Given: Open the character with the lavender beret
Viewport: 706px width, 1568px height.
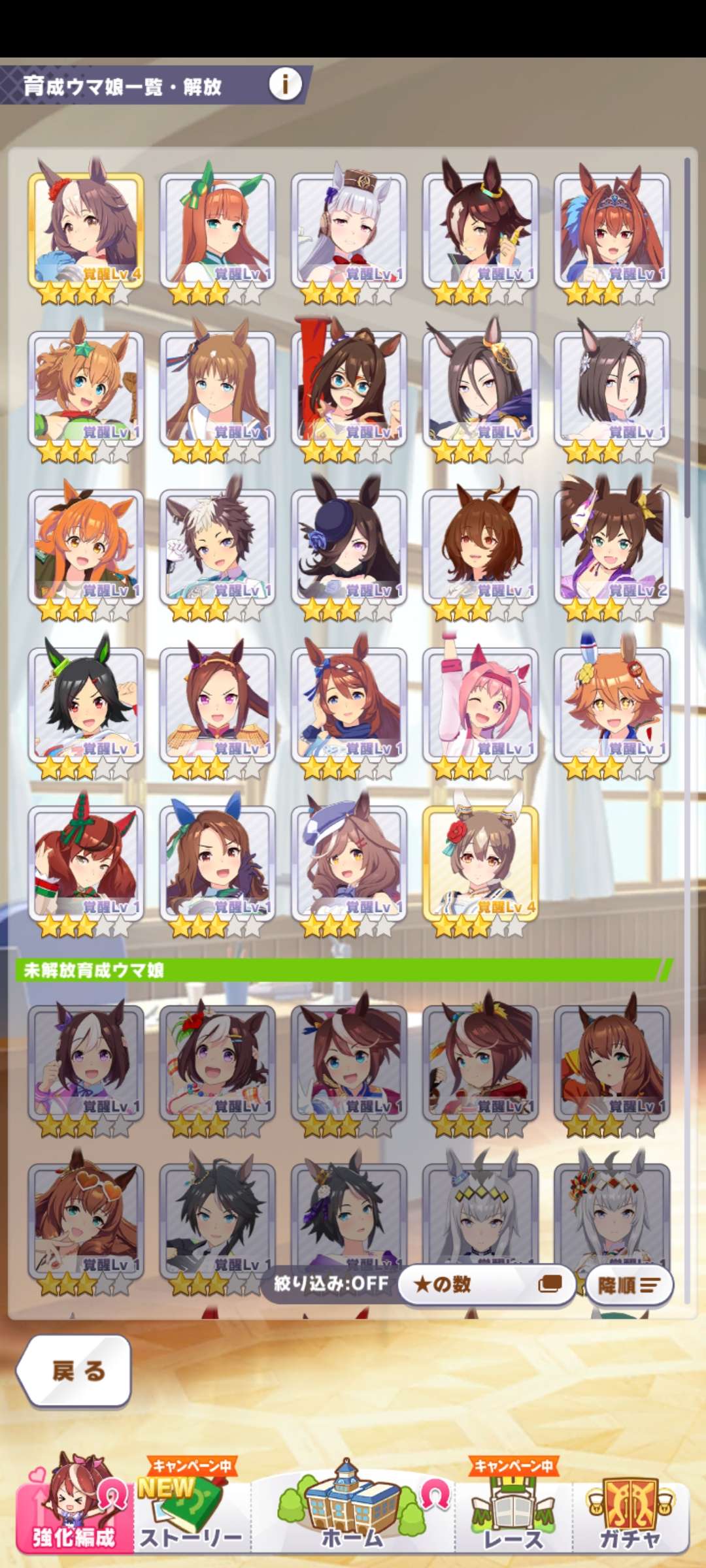Looking at the screenshot, I should (x=349, y=864).
